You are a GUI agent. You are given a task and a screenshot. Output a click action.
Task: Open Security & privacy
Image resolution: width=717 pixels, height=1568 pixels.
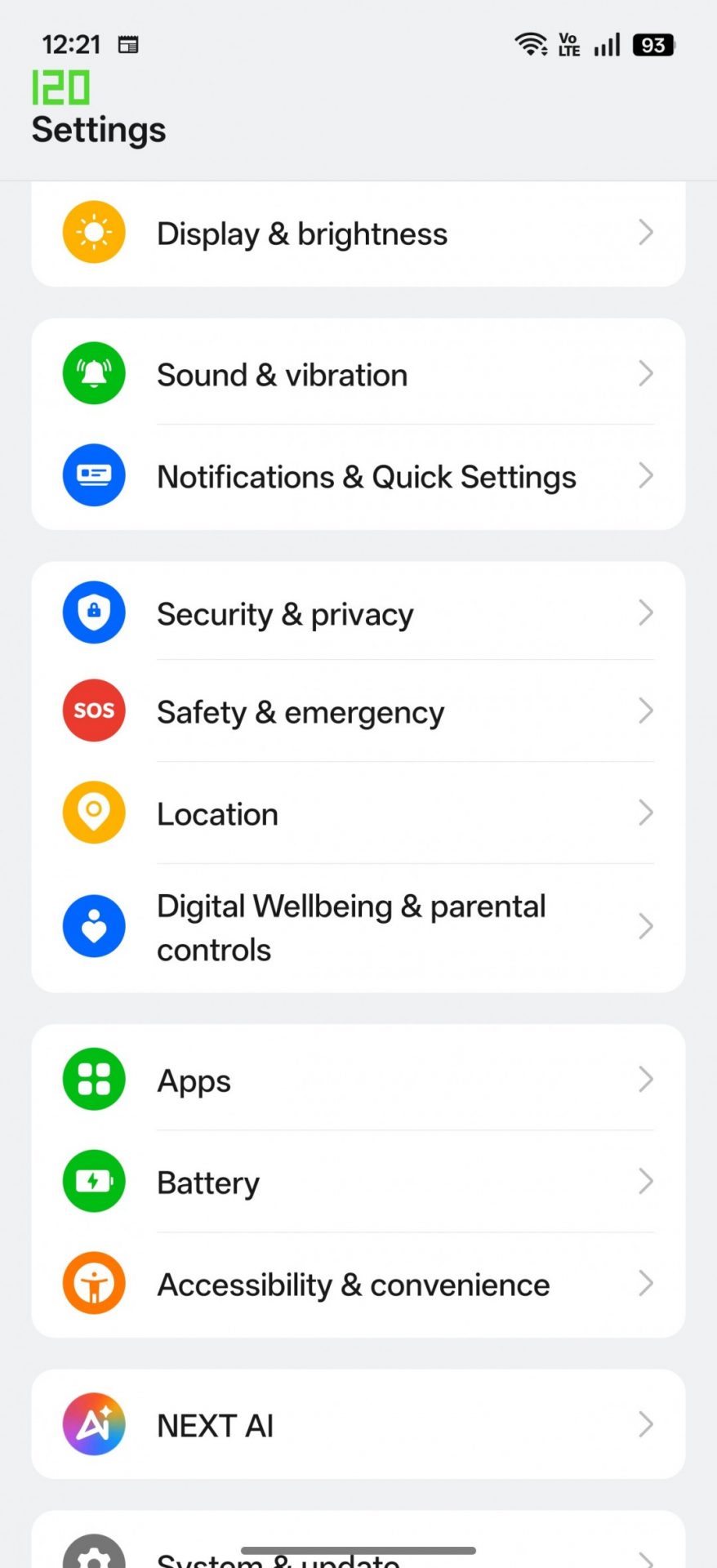(x=358, y=613)
